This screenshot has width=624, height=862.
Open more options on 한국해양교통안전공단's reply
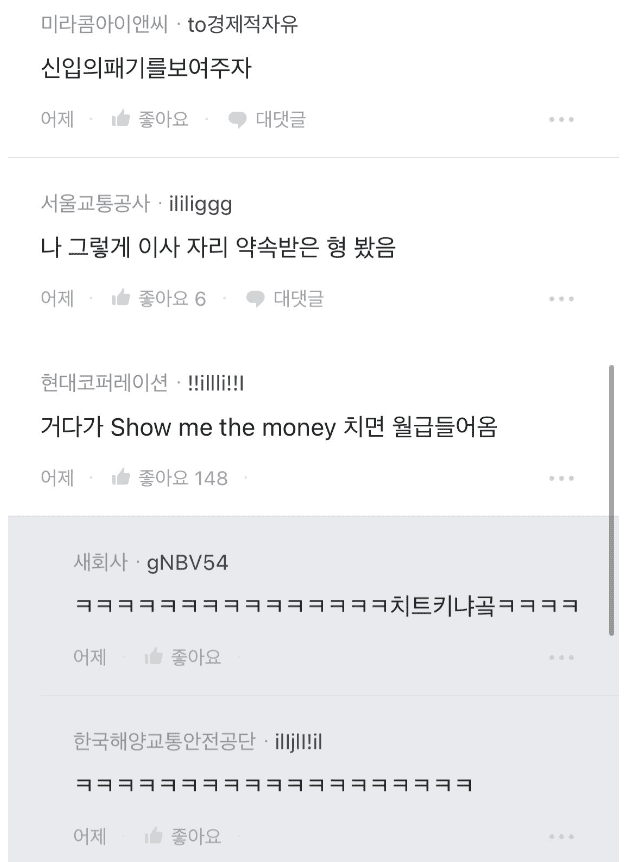click(x=561, y=837)
